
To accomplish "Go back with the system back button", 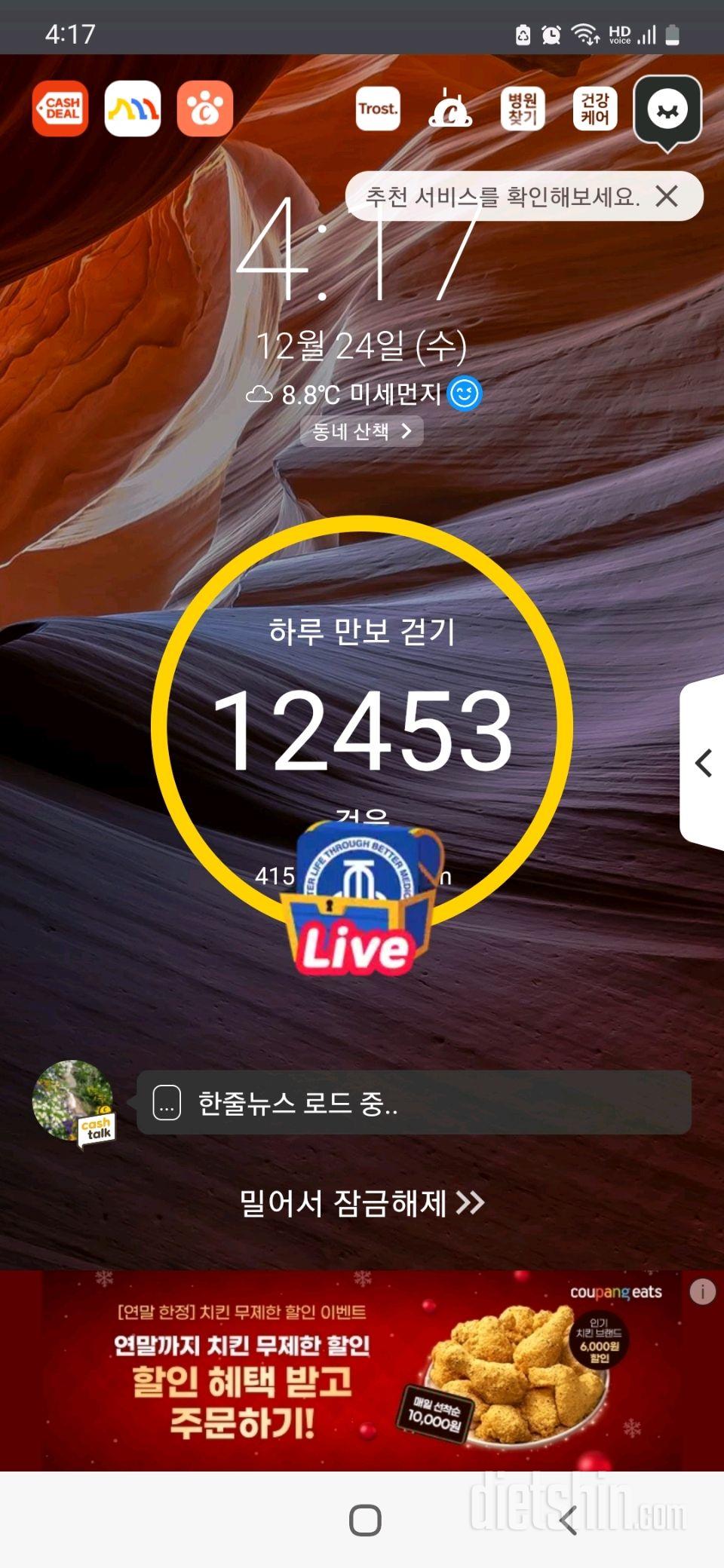I will 568,1520.
